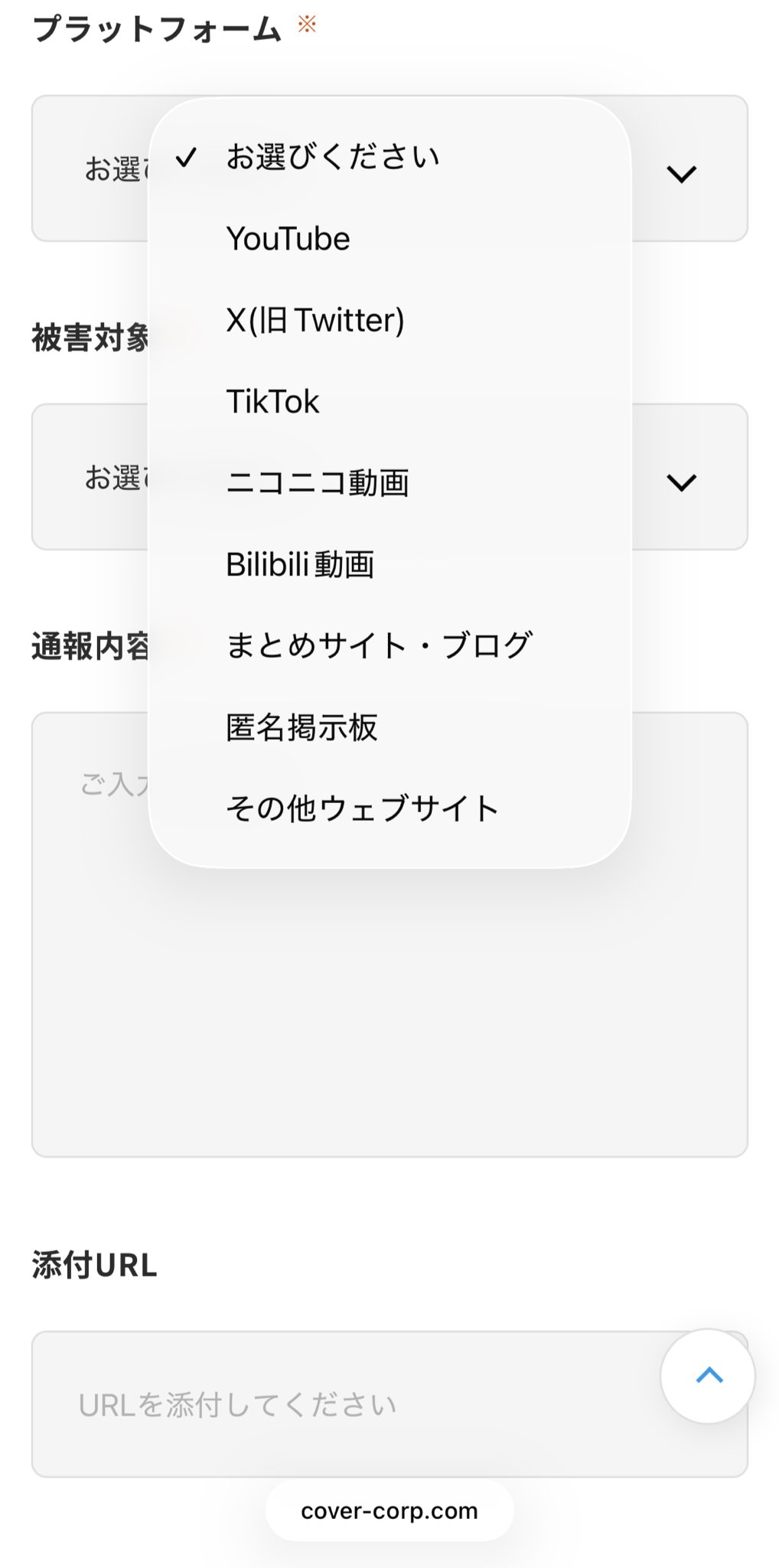Viewport: 779px width, 1568px height.
Task: Choose X(旧Twitter) as the platform
Action: pos(315,320)
